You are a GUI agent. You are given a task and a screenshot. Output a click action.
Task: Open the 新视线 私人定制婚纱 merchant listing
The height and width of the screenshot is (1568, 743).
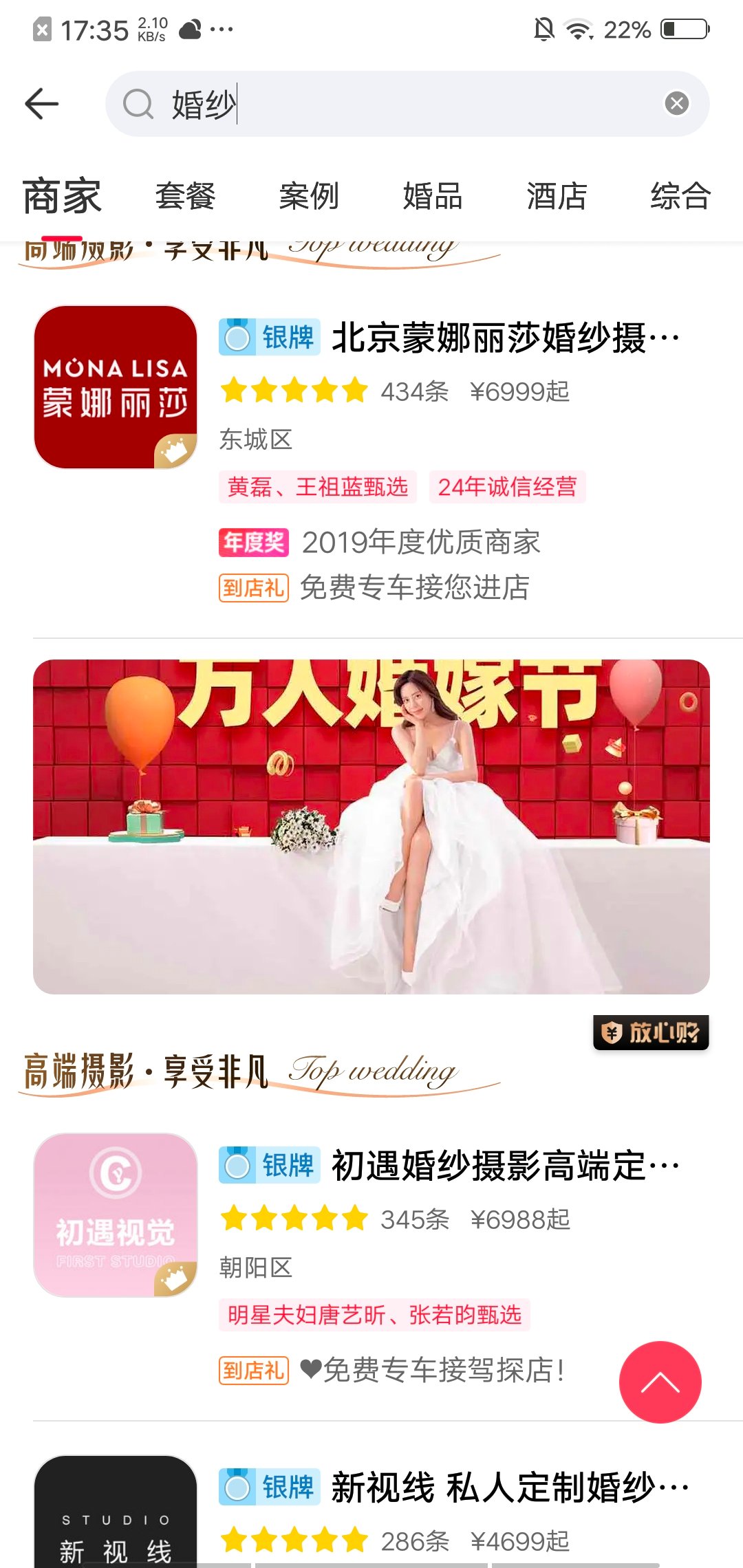[371, 1512]
